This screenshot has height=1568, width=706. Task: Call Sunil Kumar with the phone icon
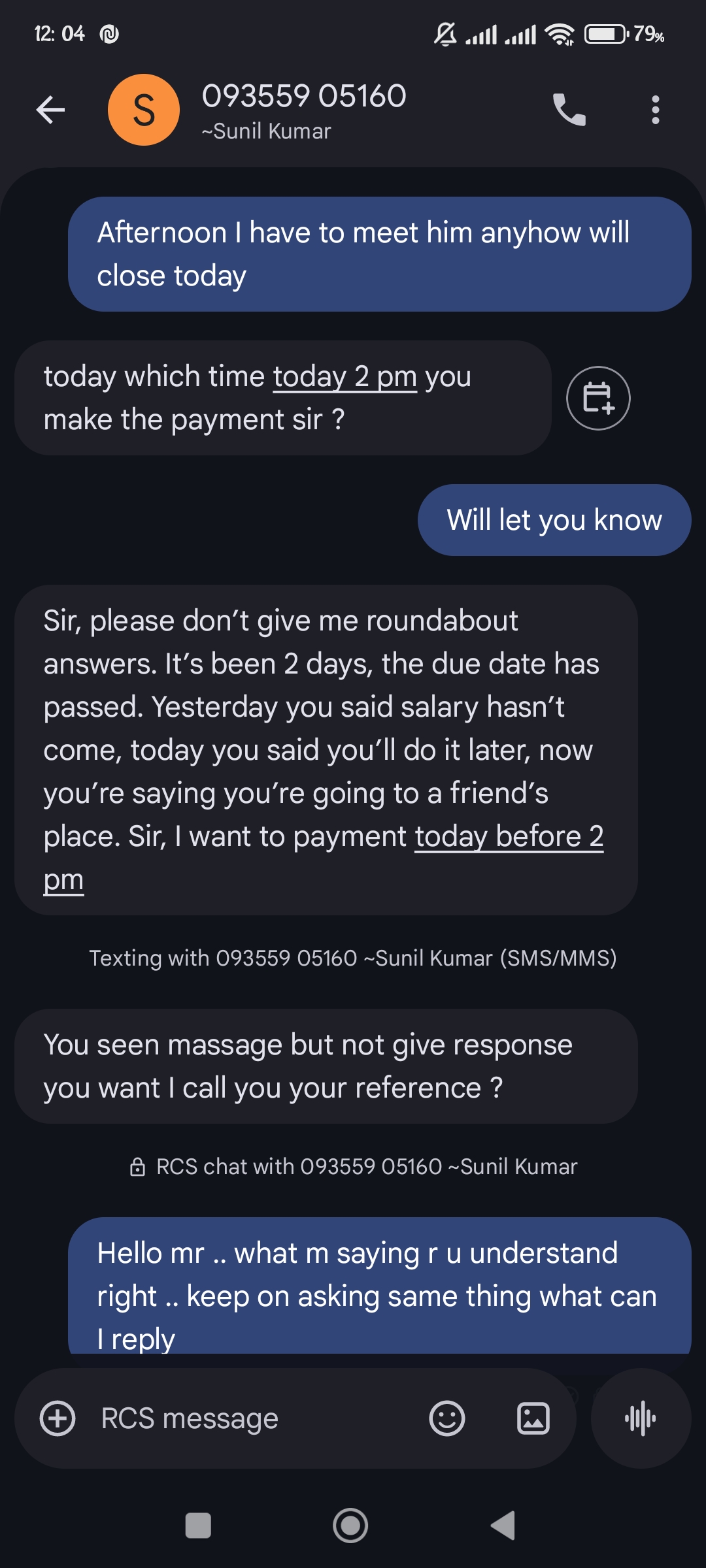(x=569, y=110)
